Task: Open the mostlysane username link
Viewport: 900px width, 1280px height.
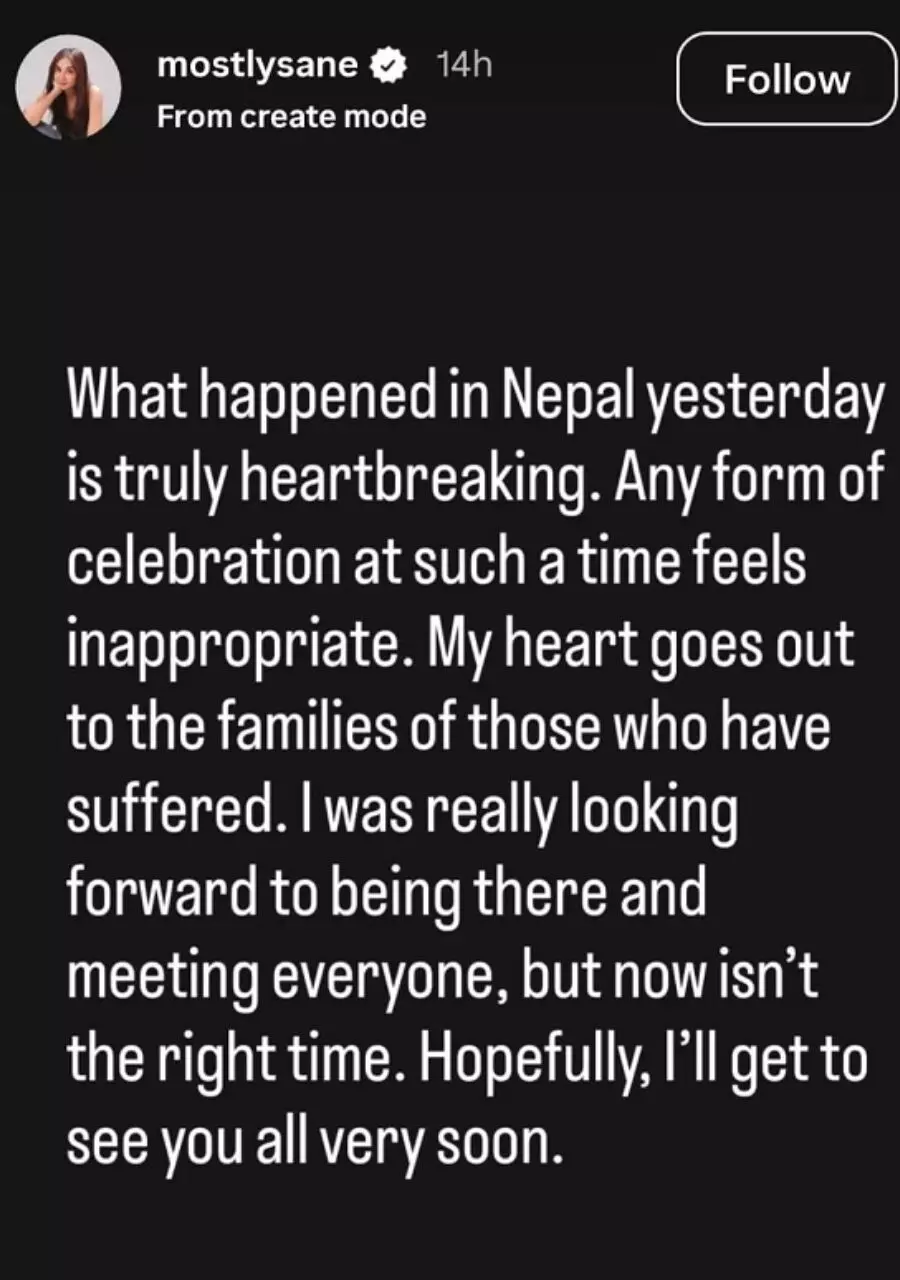Action: coord(258,66)
